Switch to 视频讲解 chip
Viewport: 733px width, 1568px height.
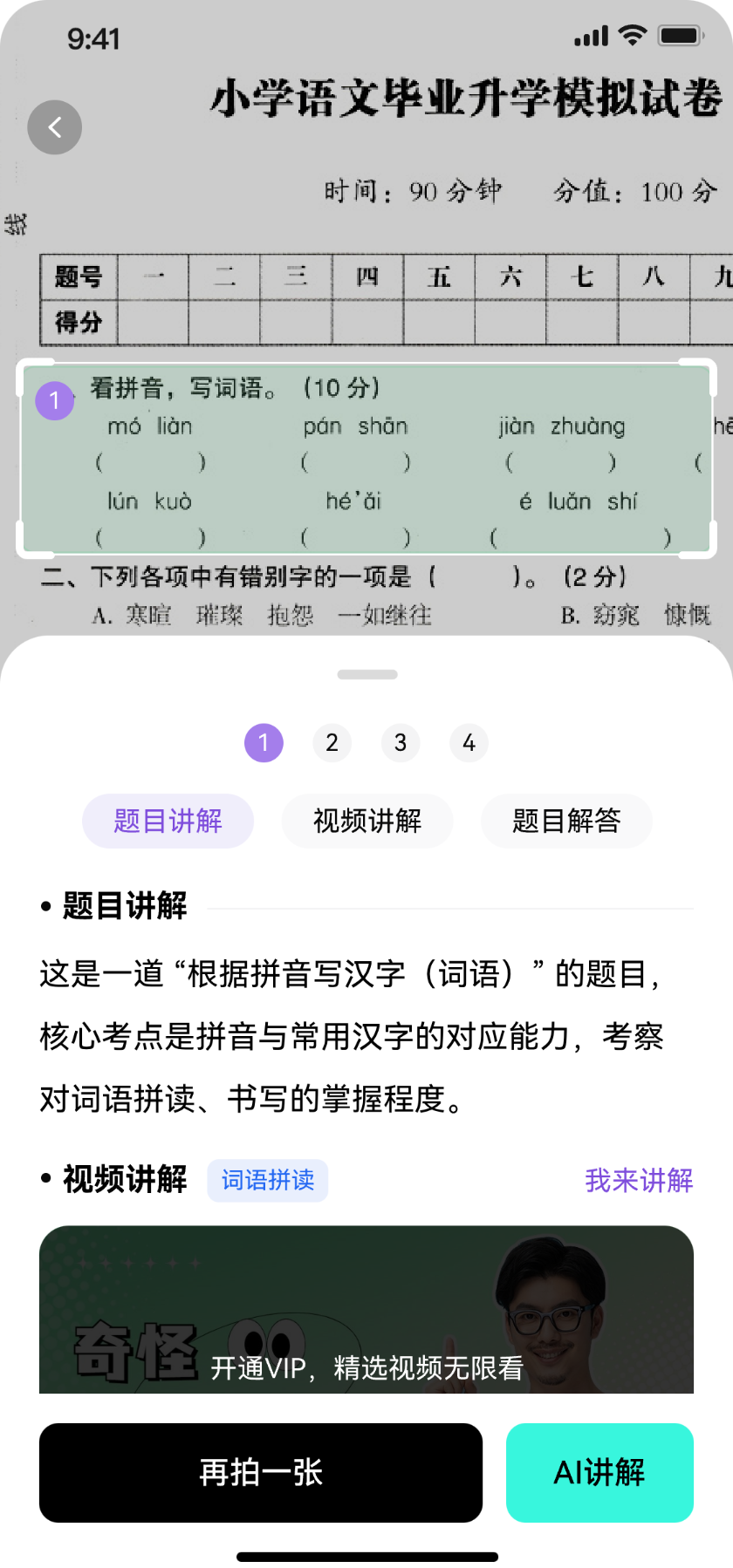[x=366, y=821]
